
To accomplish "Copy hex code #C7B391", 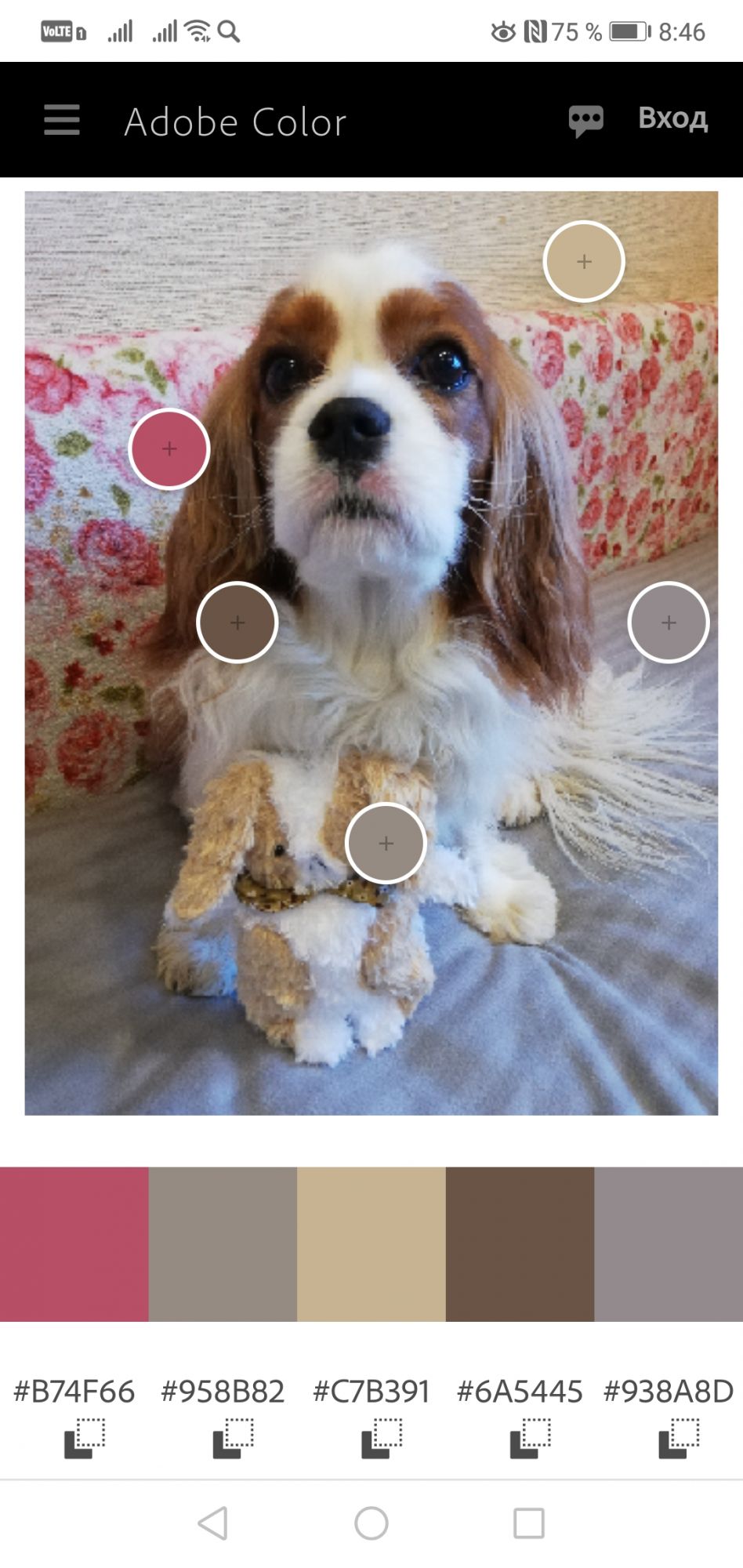I will tap(382, 1438).
